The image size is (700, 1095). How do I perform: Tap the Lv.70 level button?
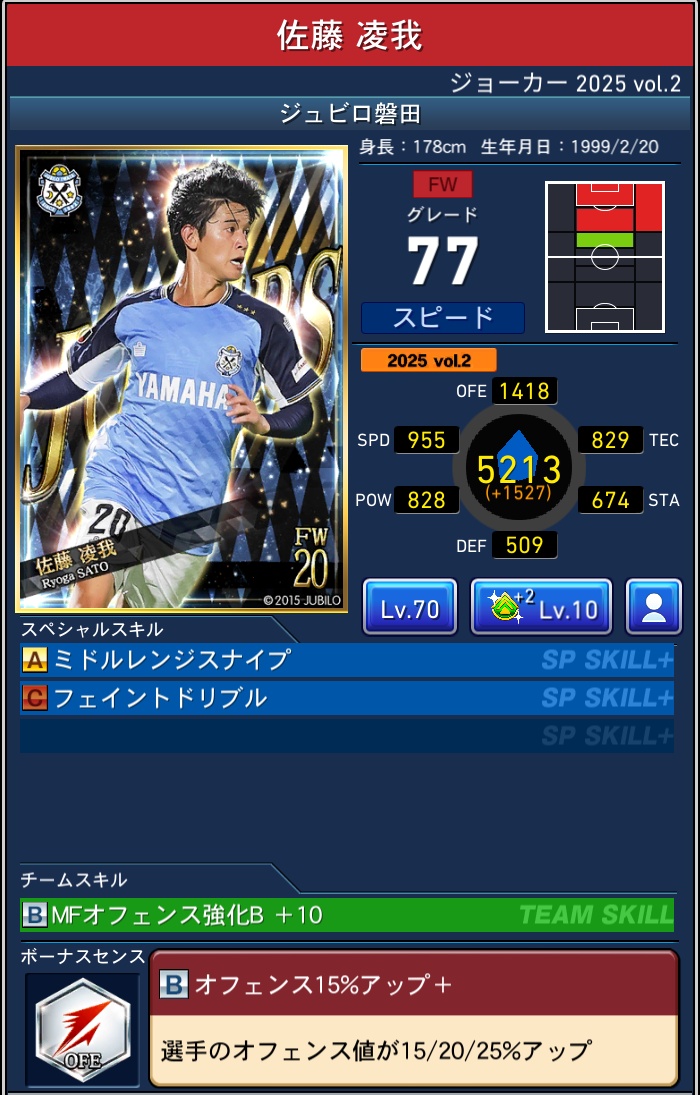click(x=409, y=607)
